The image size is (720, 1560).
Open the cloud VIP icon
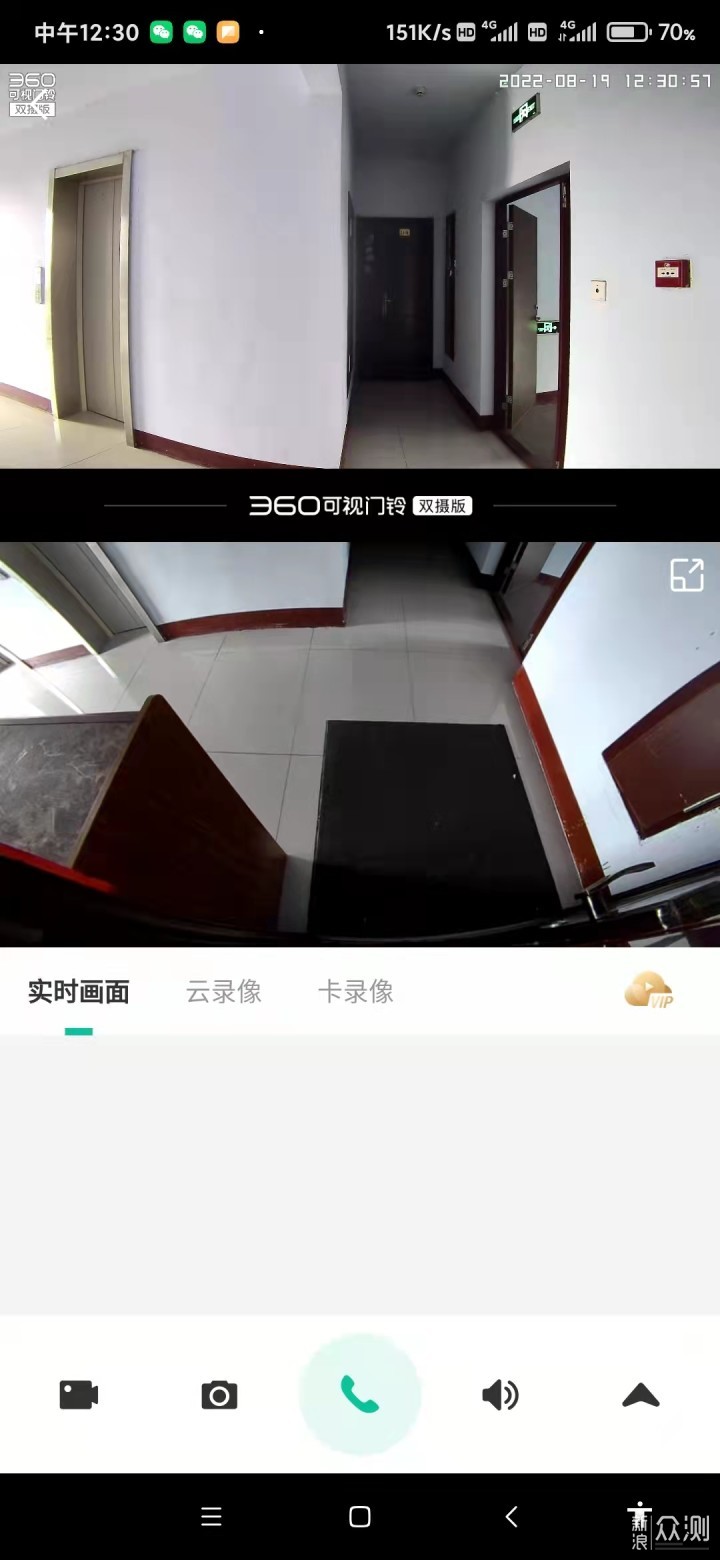pyautogui.click(x=649, y=990)
